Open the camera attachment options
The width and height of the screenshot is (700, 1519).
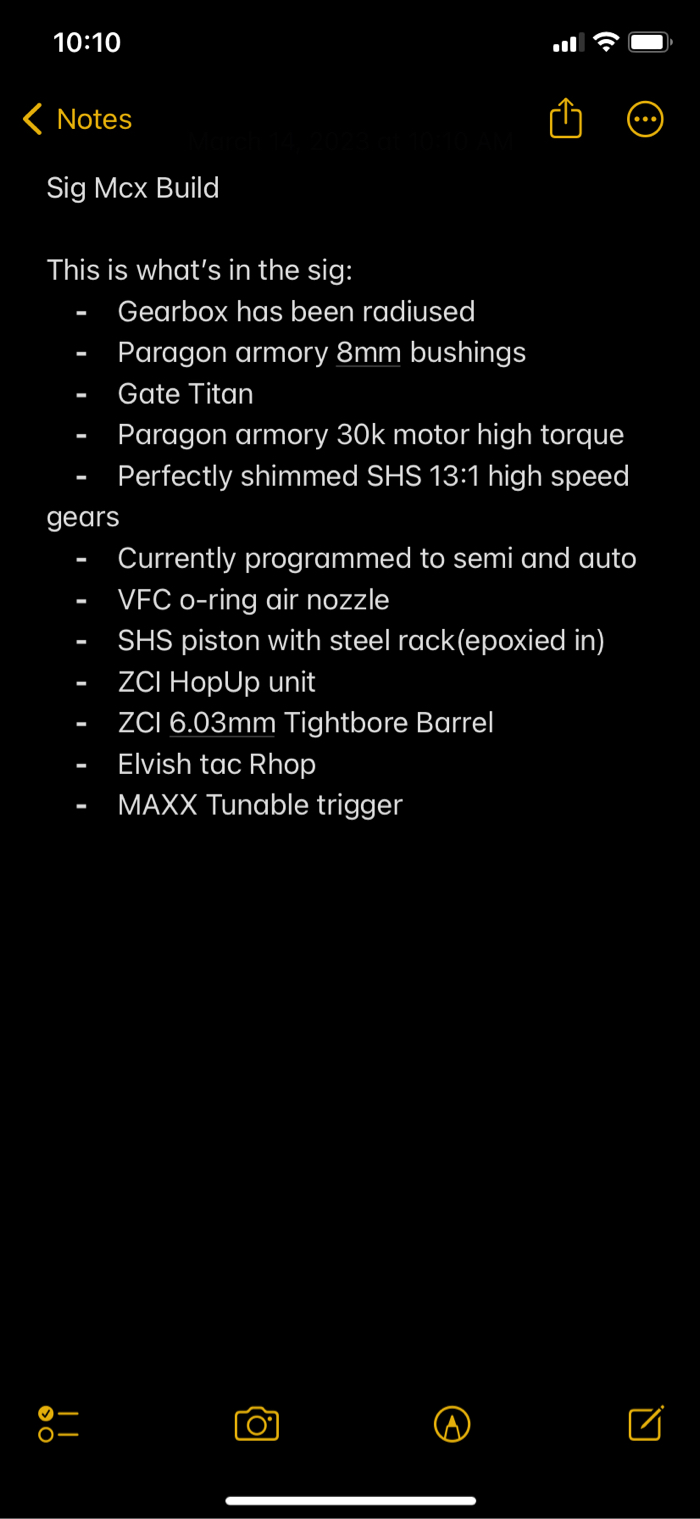click(256, 1424)
